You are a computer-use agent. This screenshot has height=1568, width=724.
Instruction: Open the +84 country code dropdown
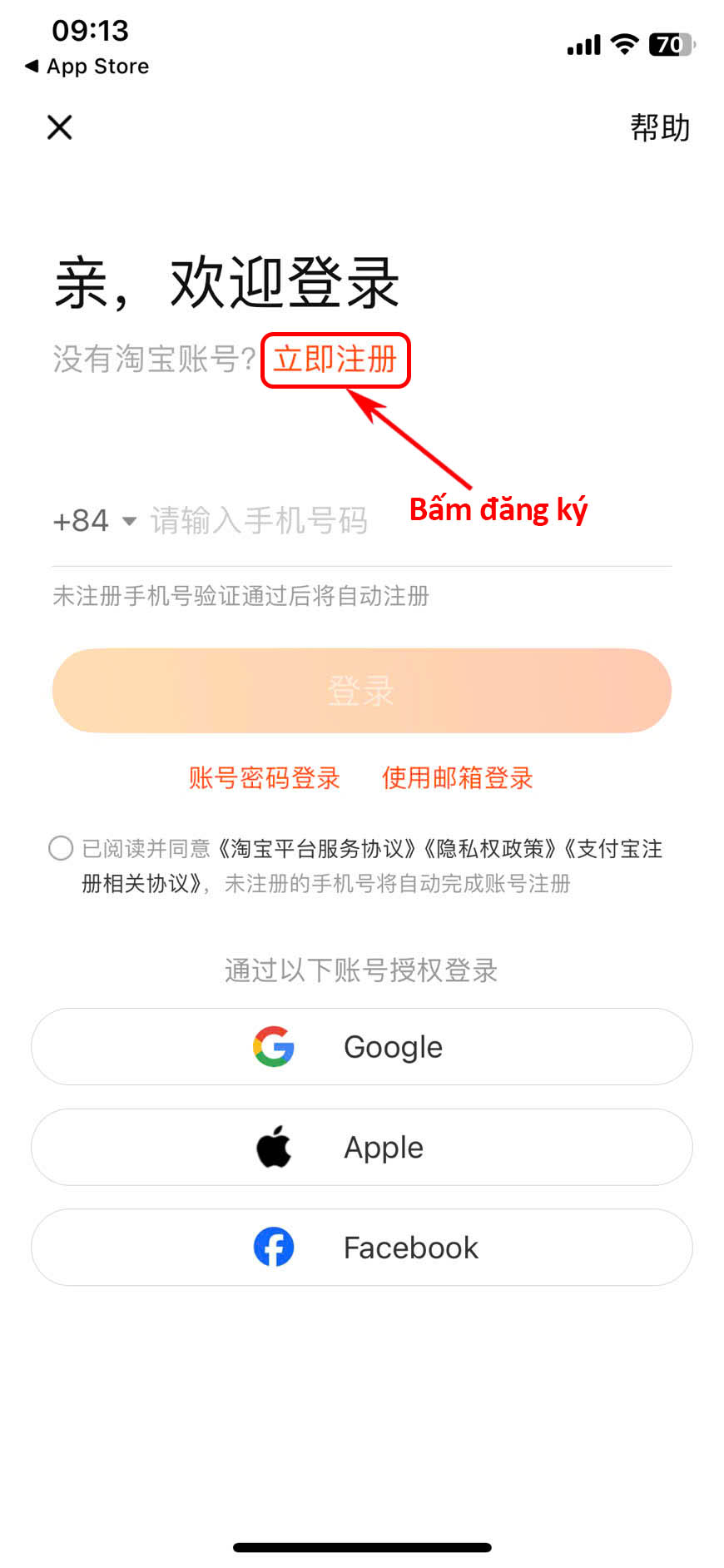pyautogui.click(x=94, y=521)
